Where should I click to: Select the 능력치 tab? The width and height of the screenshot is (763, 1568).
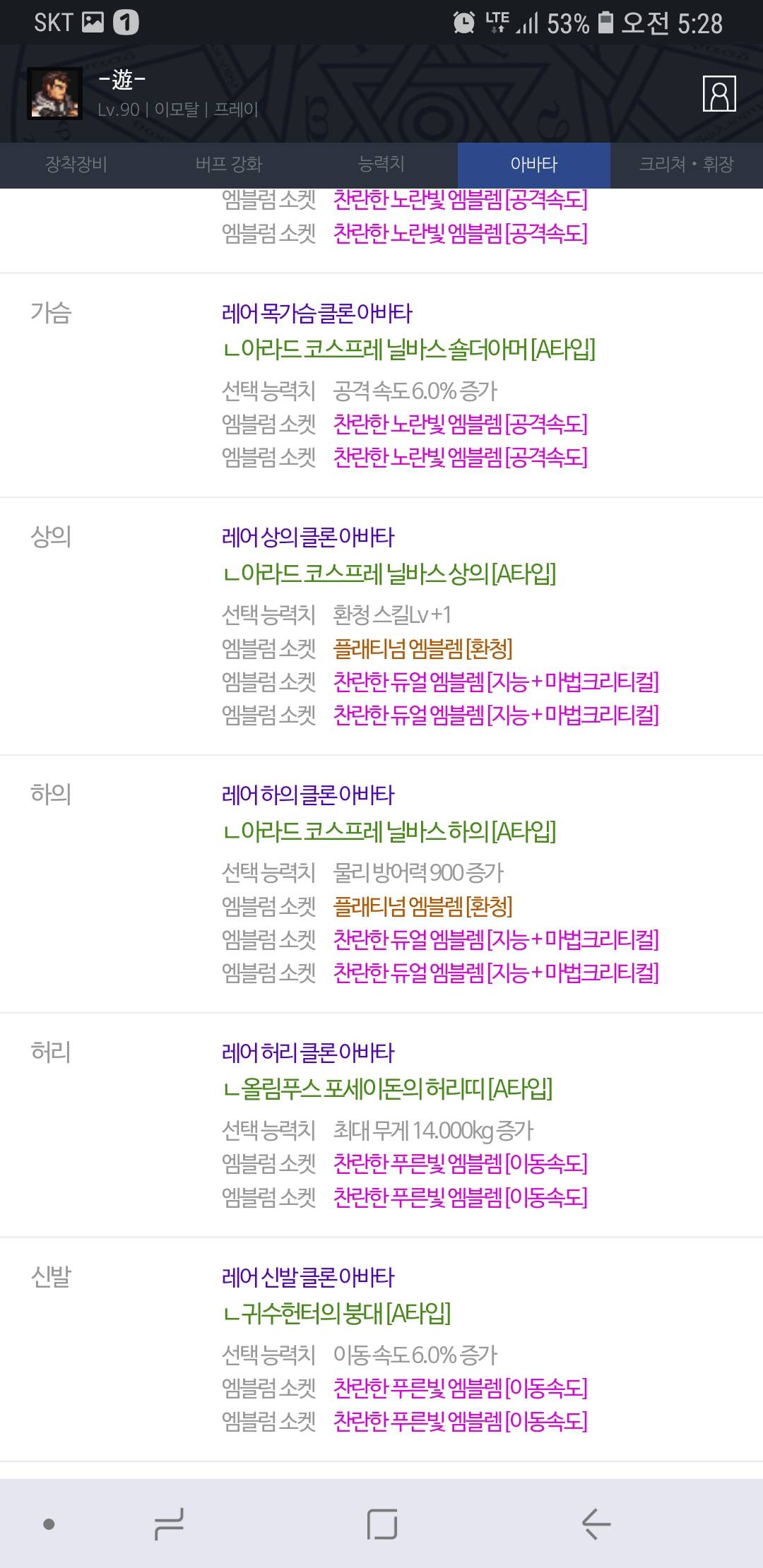tap(381, 165)
